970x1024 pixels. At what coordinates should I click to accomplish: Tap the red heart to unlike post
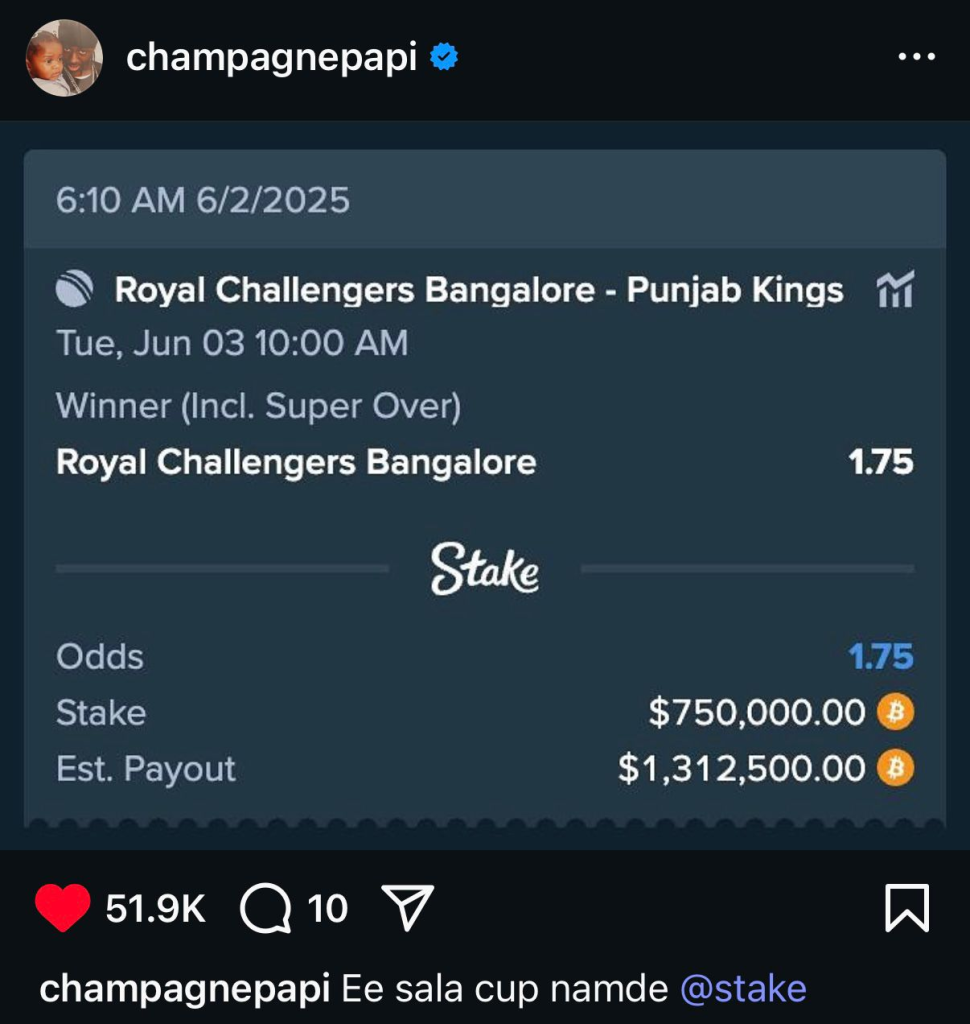pos(62,908)
